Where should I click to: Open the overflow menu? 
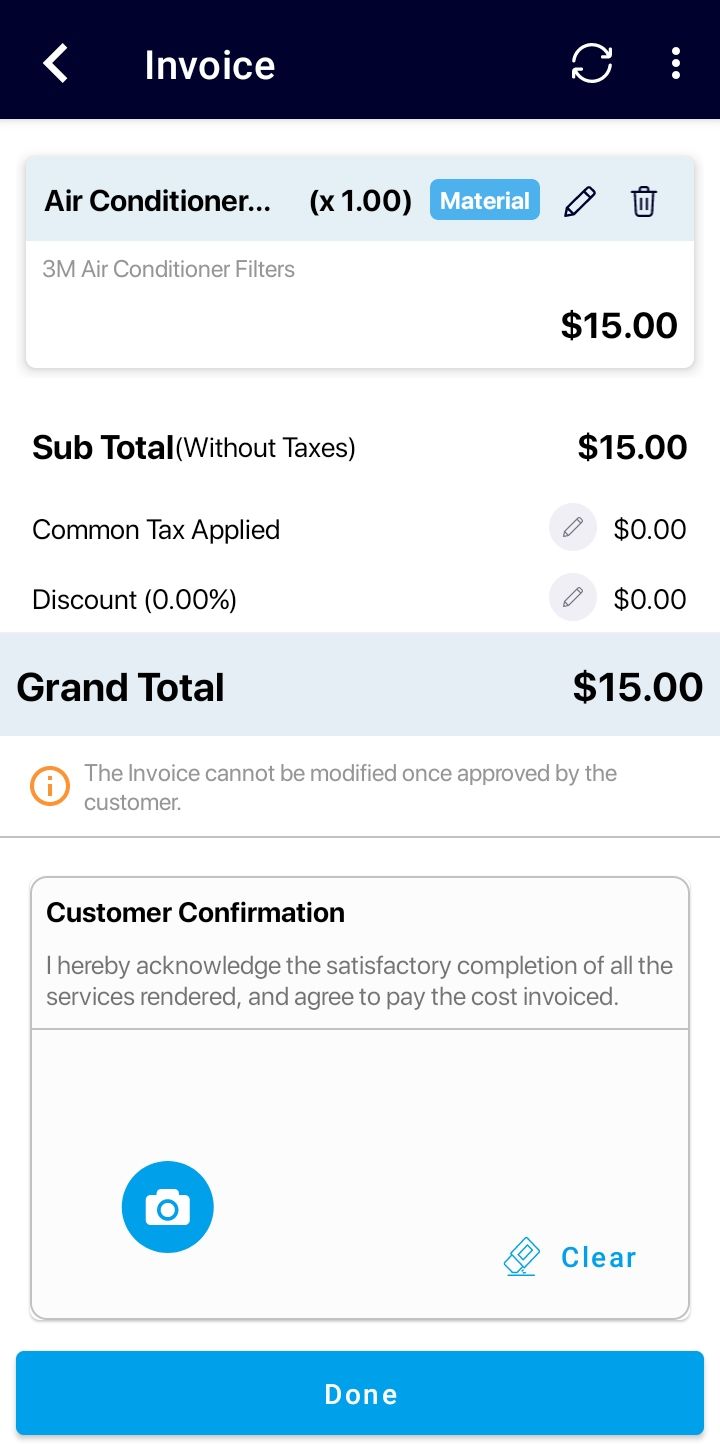point(676,63)
